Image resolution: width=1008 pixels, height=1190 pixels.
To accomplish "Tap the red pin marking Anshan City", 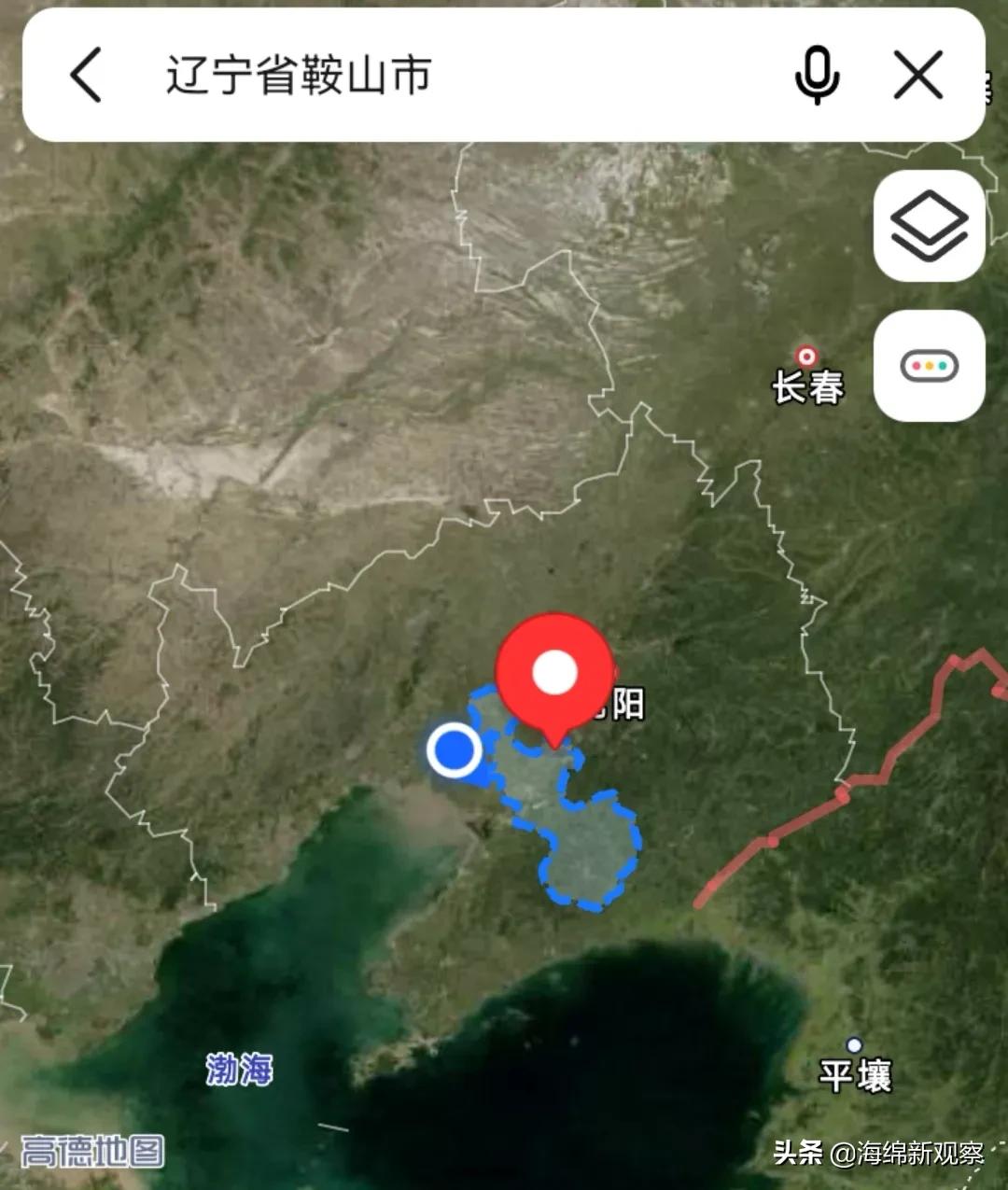I will tap(556, 672).
